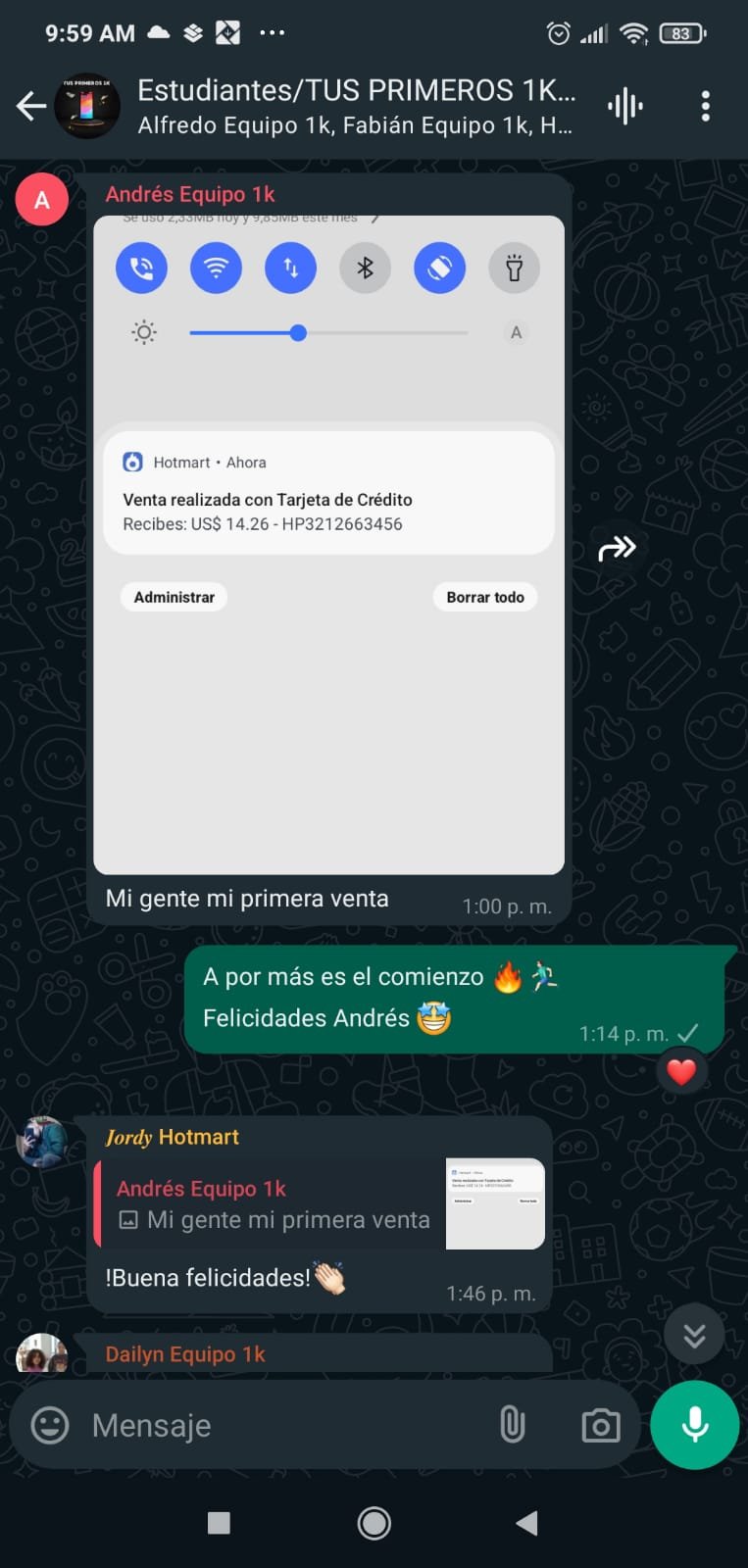The width and height of the screenshot is (748, 1568).
Task: Go to the phone's home screen
Action: (x=374, y=1523)
